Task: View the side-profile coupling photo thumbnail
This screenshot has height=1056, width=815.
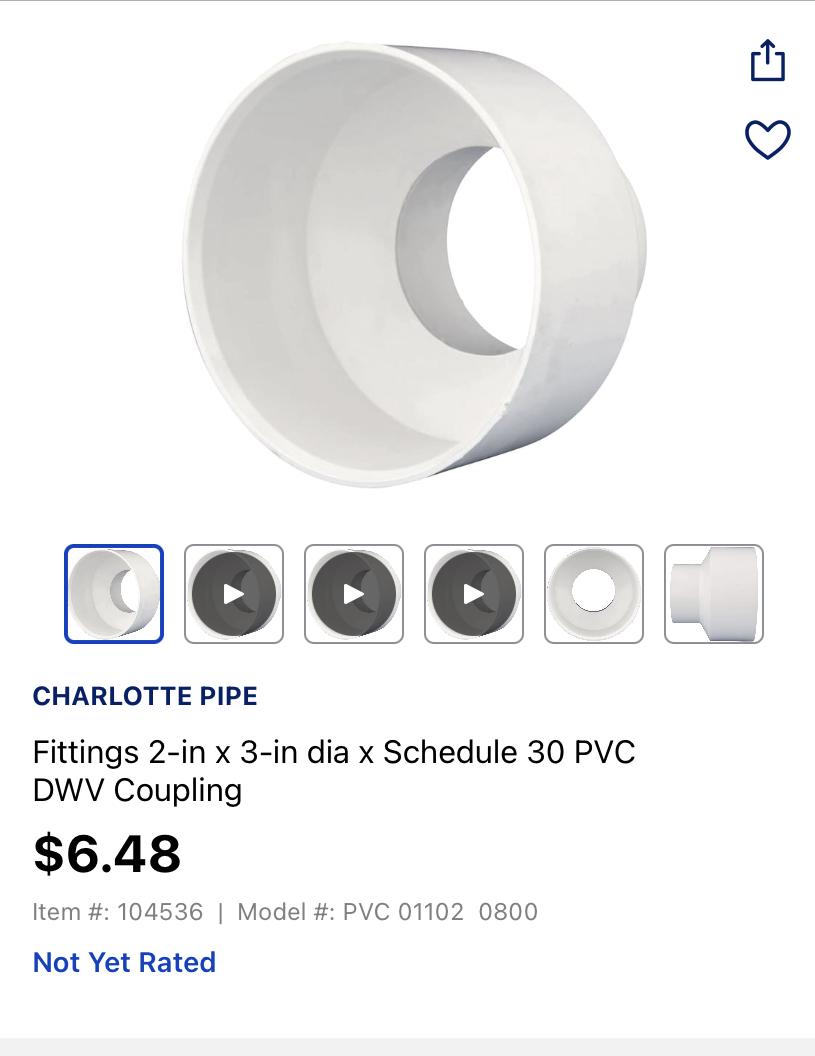Action: 714,593
